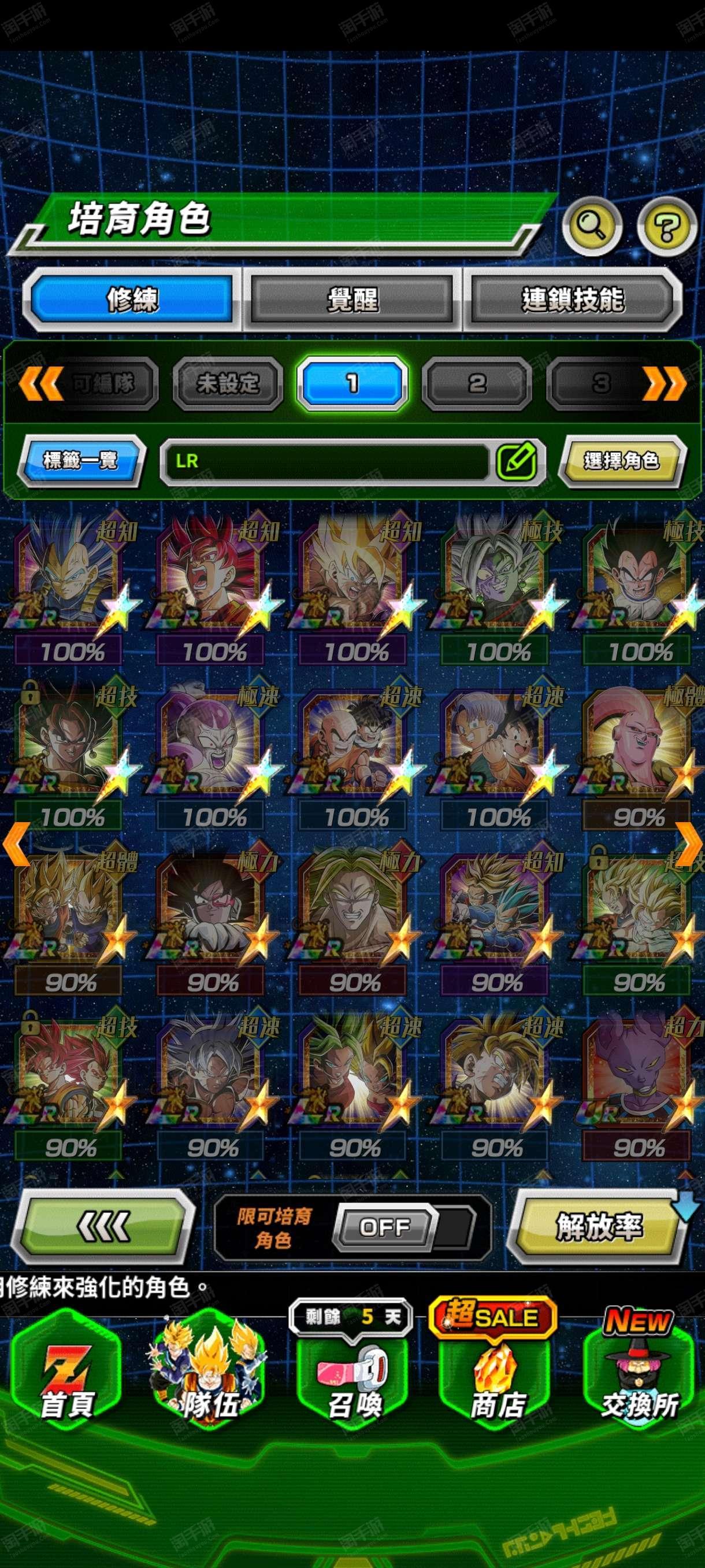705x1568 pixels.
Task: Toggle the 限可培育角色 filter switch
Action: (x=403, y=1227)
